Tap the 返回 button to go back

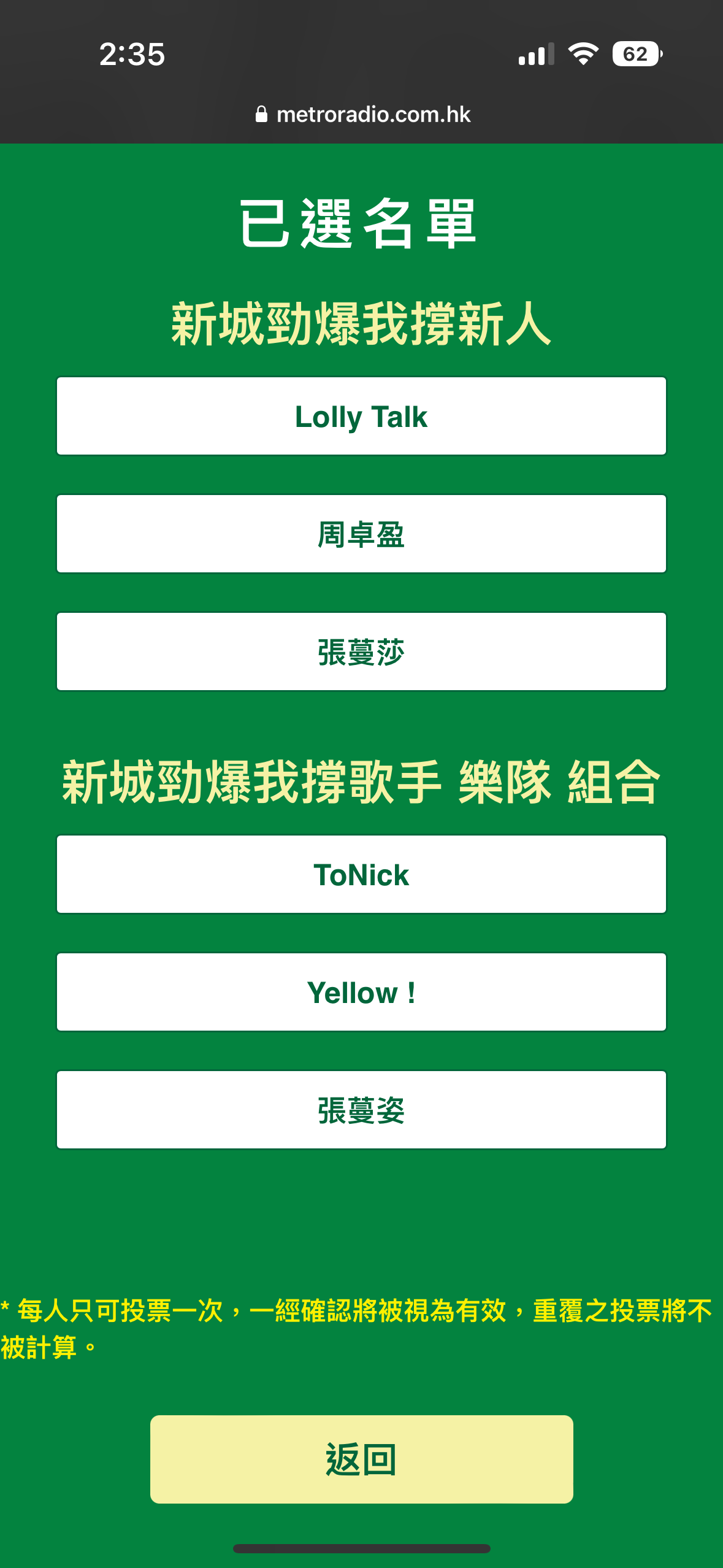coord(361,1460)
